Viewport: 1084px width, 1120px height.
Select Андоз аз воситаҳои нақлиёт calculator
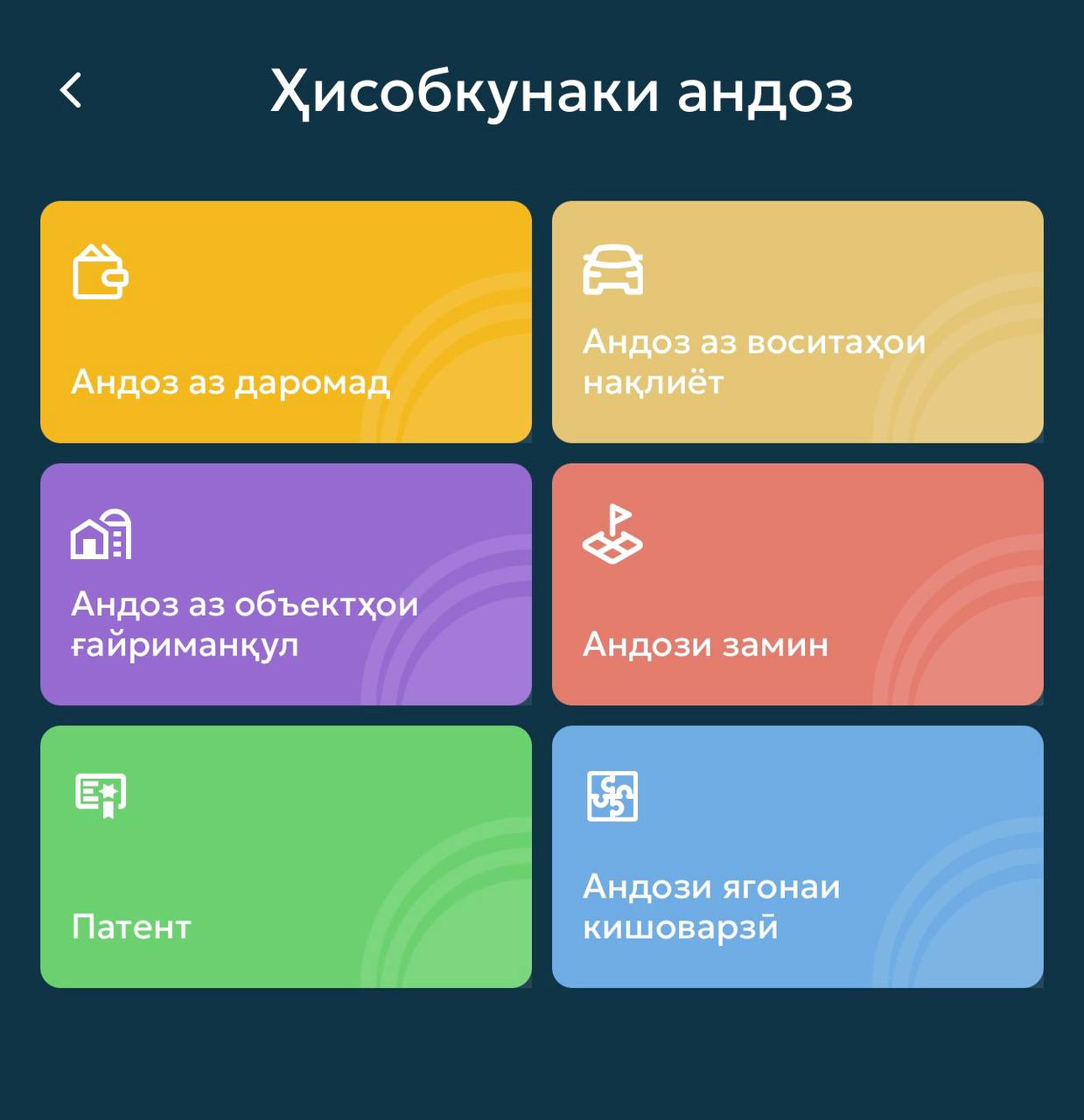[x=797, y=322]
